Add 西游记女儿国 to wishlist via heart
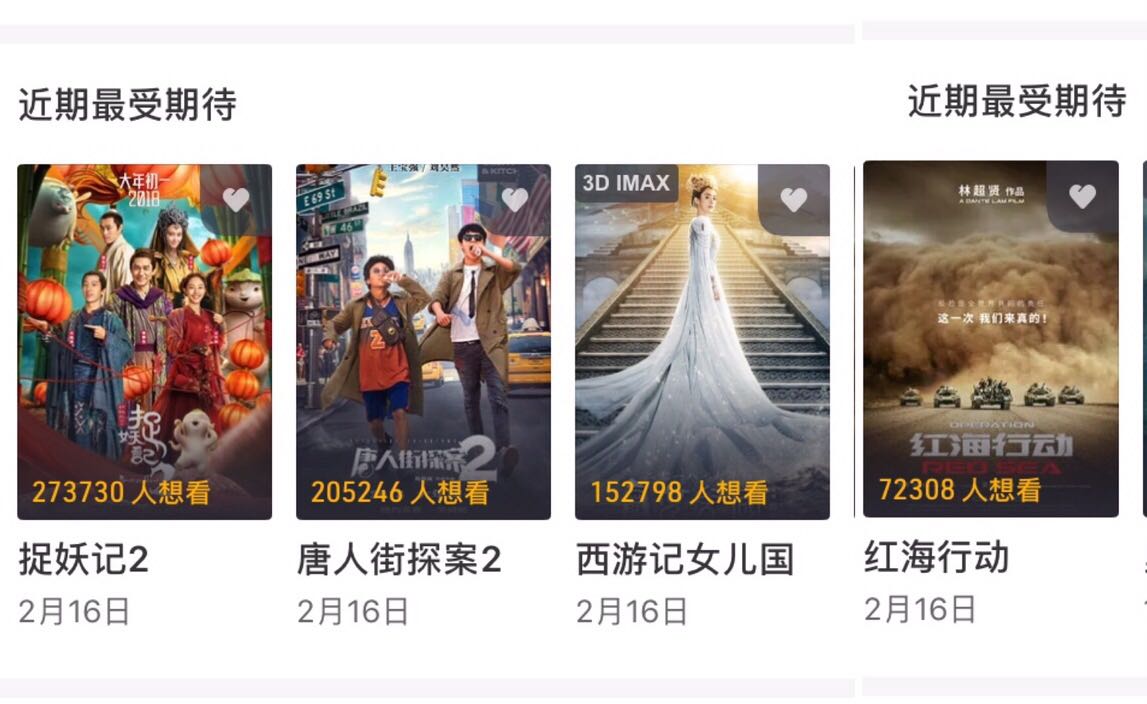Screen dimensions: 1147x704 click(x=794, y=200)
